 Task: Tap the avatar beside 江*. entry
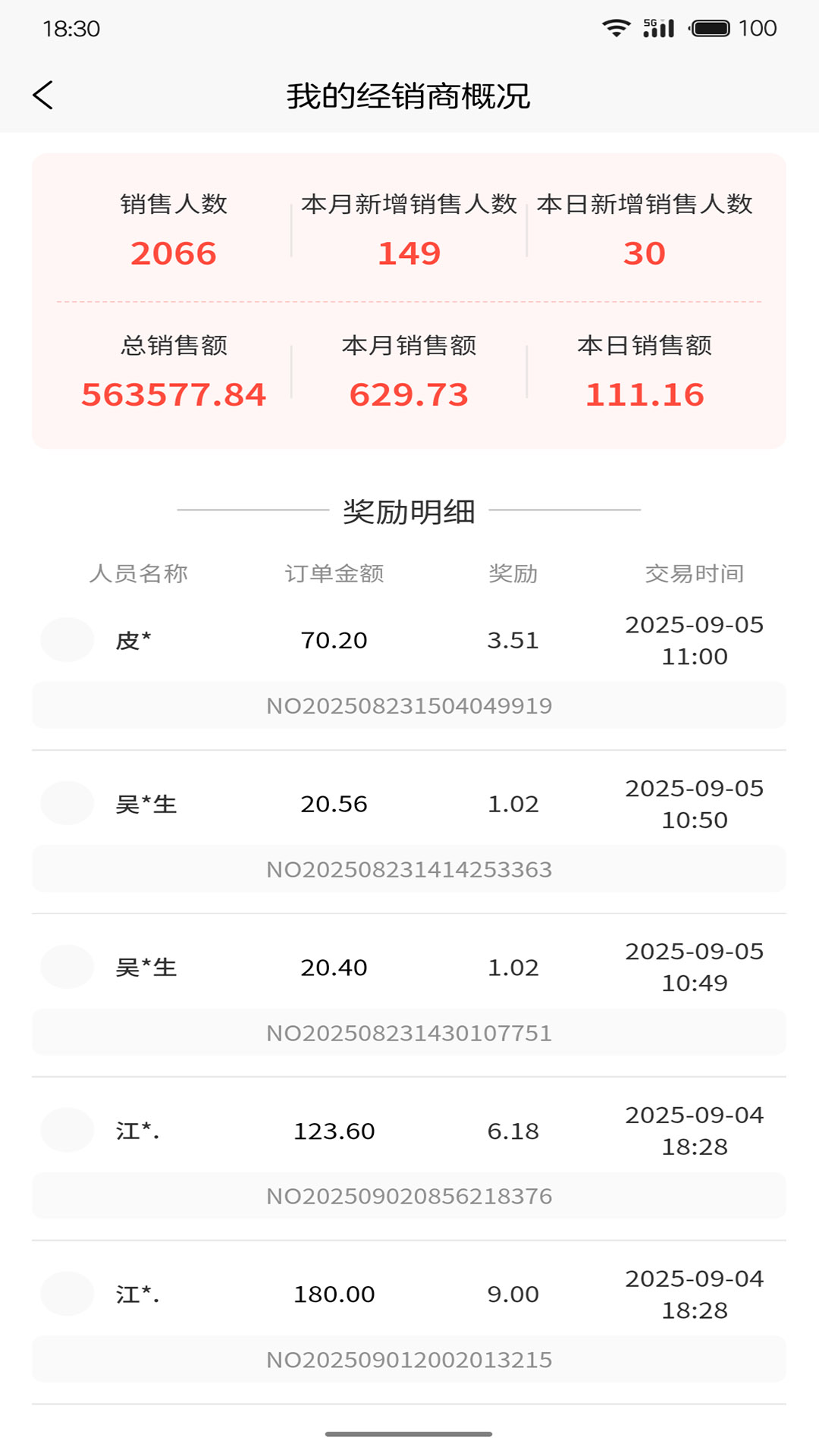67,1131
